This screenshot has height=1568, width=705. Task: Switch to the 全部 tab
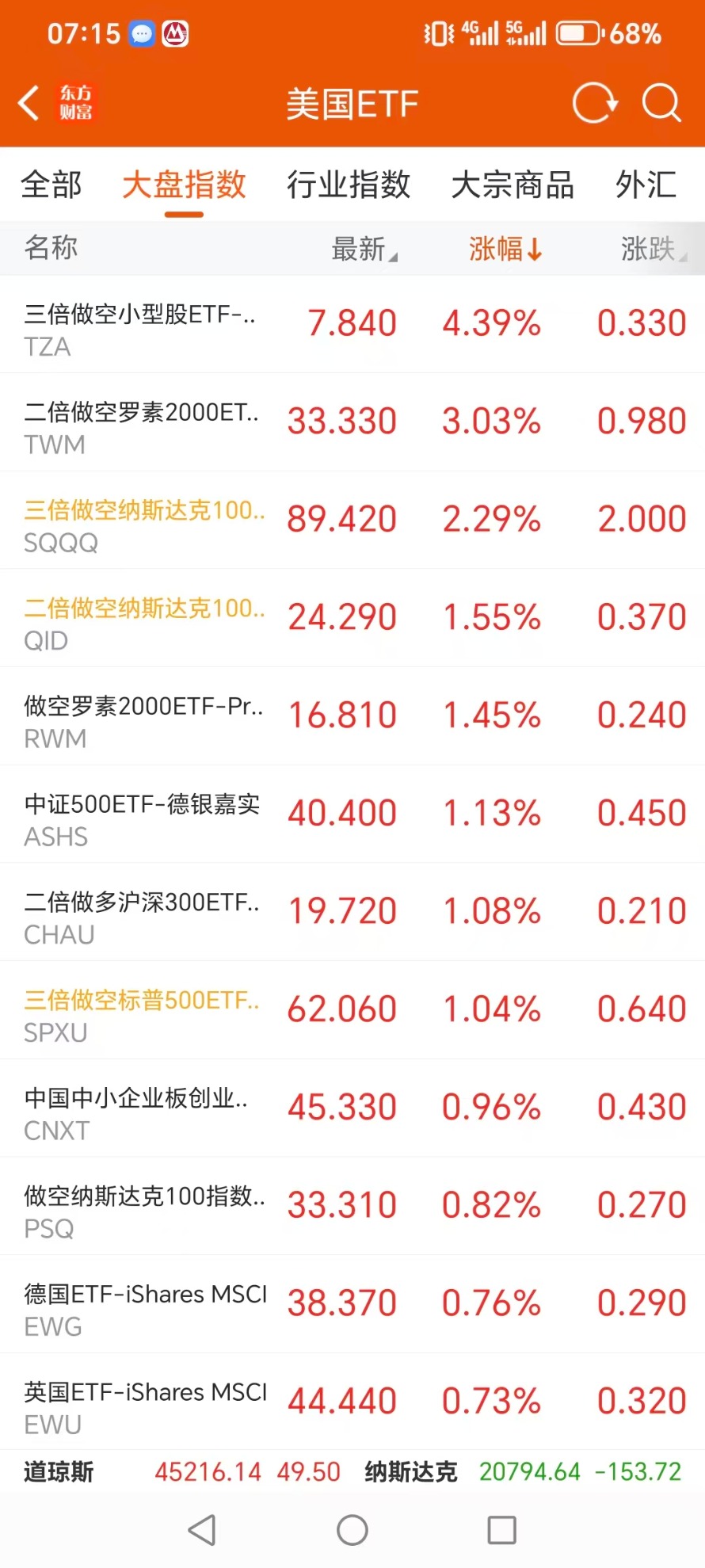pos(51,185)
